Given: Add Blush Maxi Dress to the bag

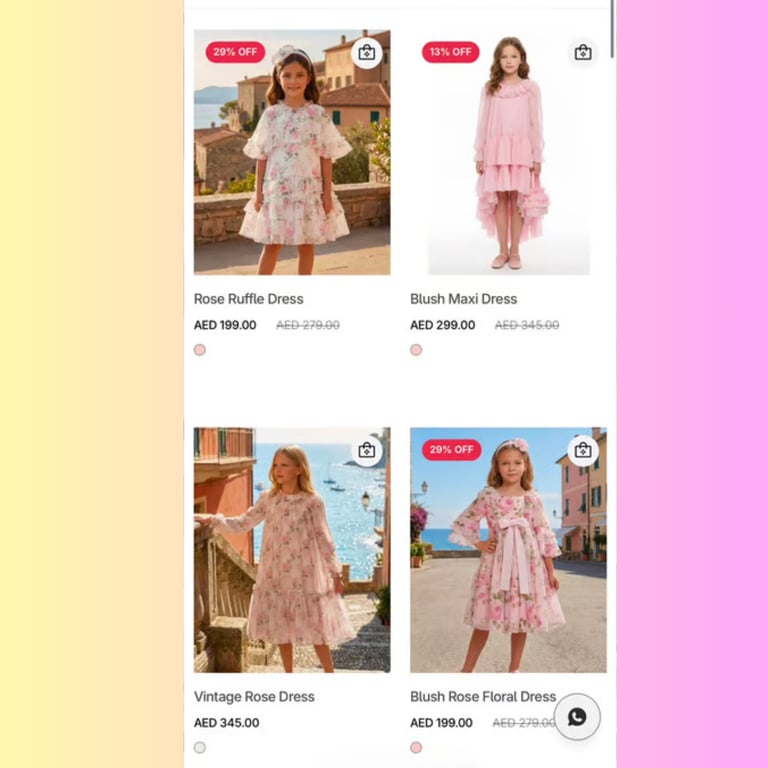Looking at the screenshot, I should [x=583, y=52].
